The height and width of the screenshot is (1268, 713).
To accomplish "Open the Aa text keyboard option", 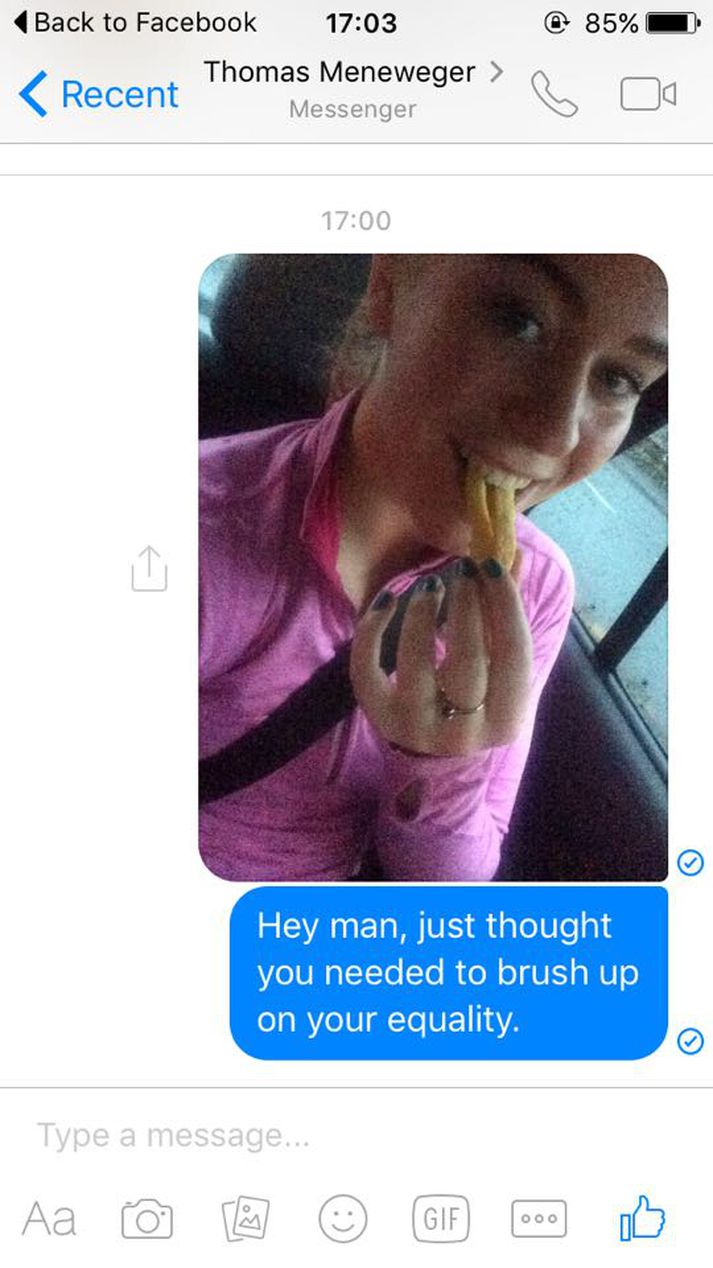I will point(48,1219).
